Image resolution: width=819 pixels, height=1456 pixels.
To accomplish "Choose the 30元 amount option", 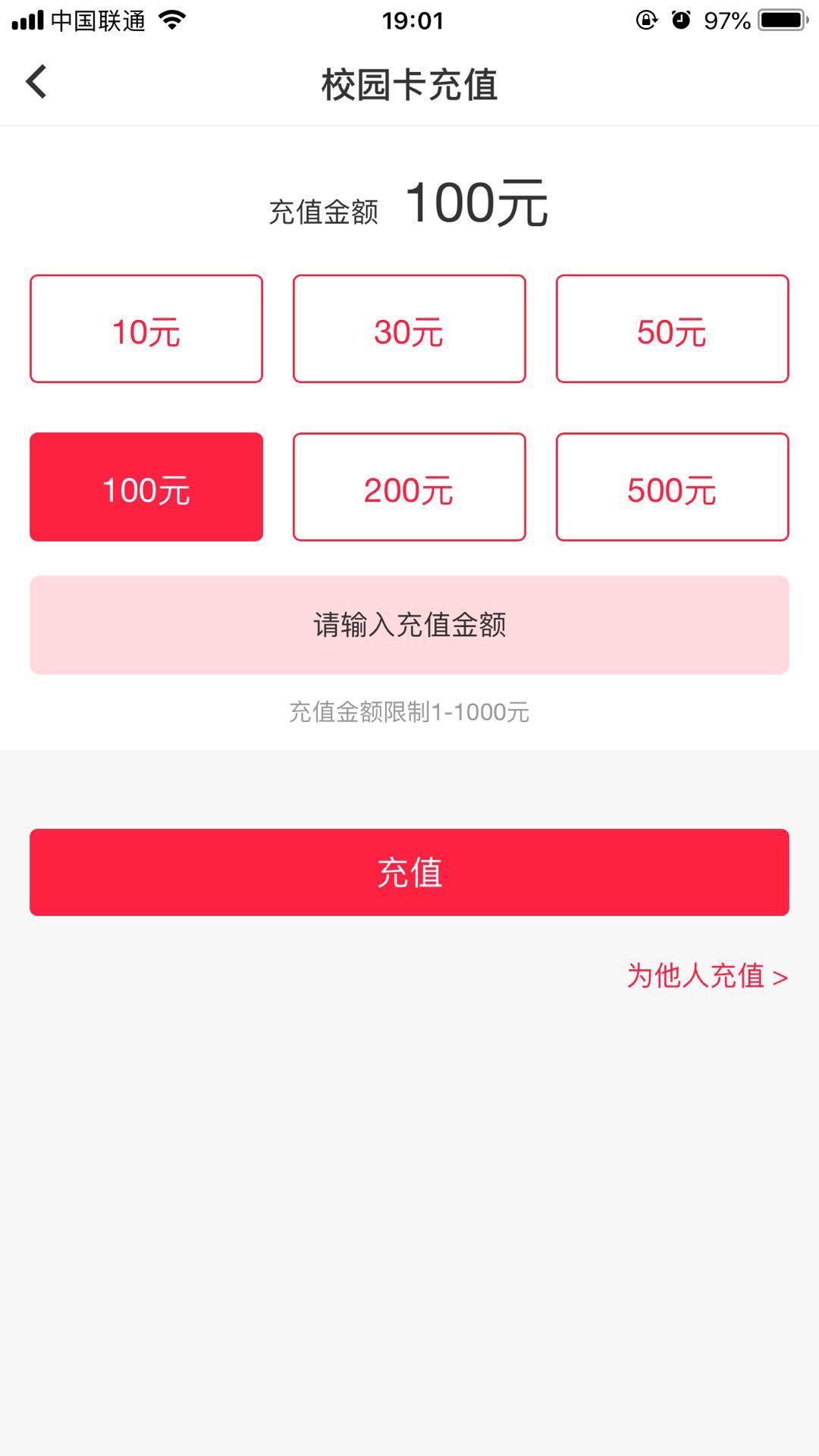I will click(409, 329).
